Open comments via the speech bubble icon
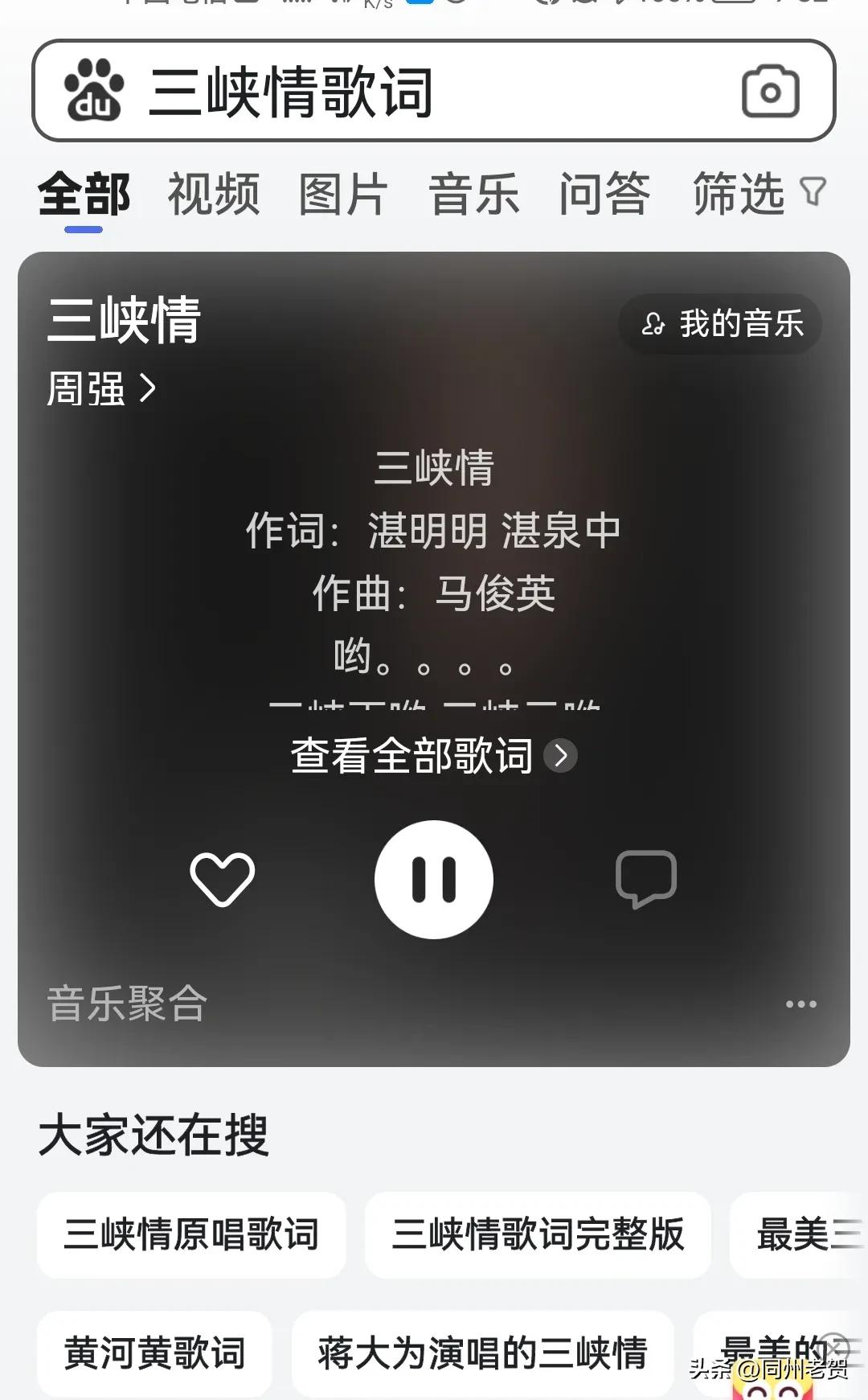The width and height of the screenshot is (868, 1400). [x=648, y=880]
